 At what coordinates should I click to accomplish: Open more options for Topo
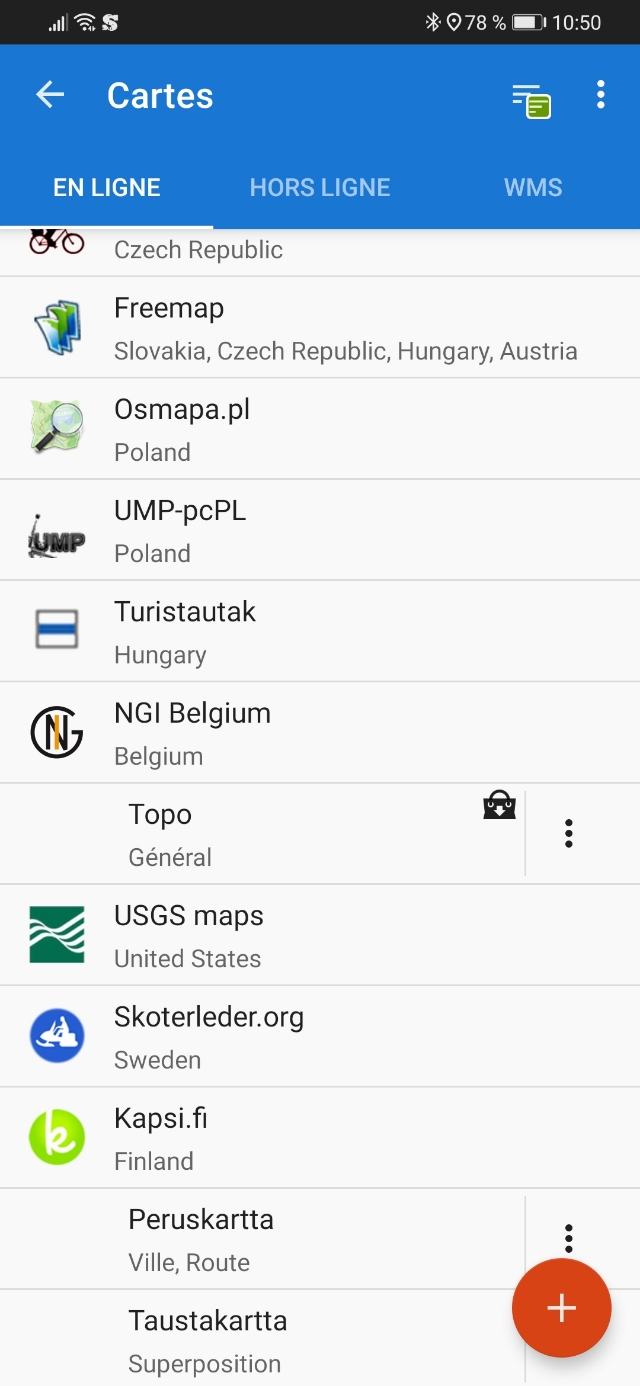[x=568, y=834]
